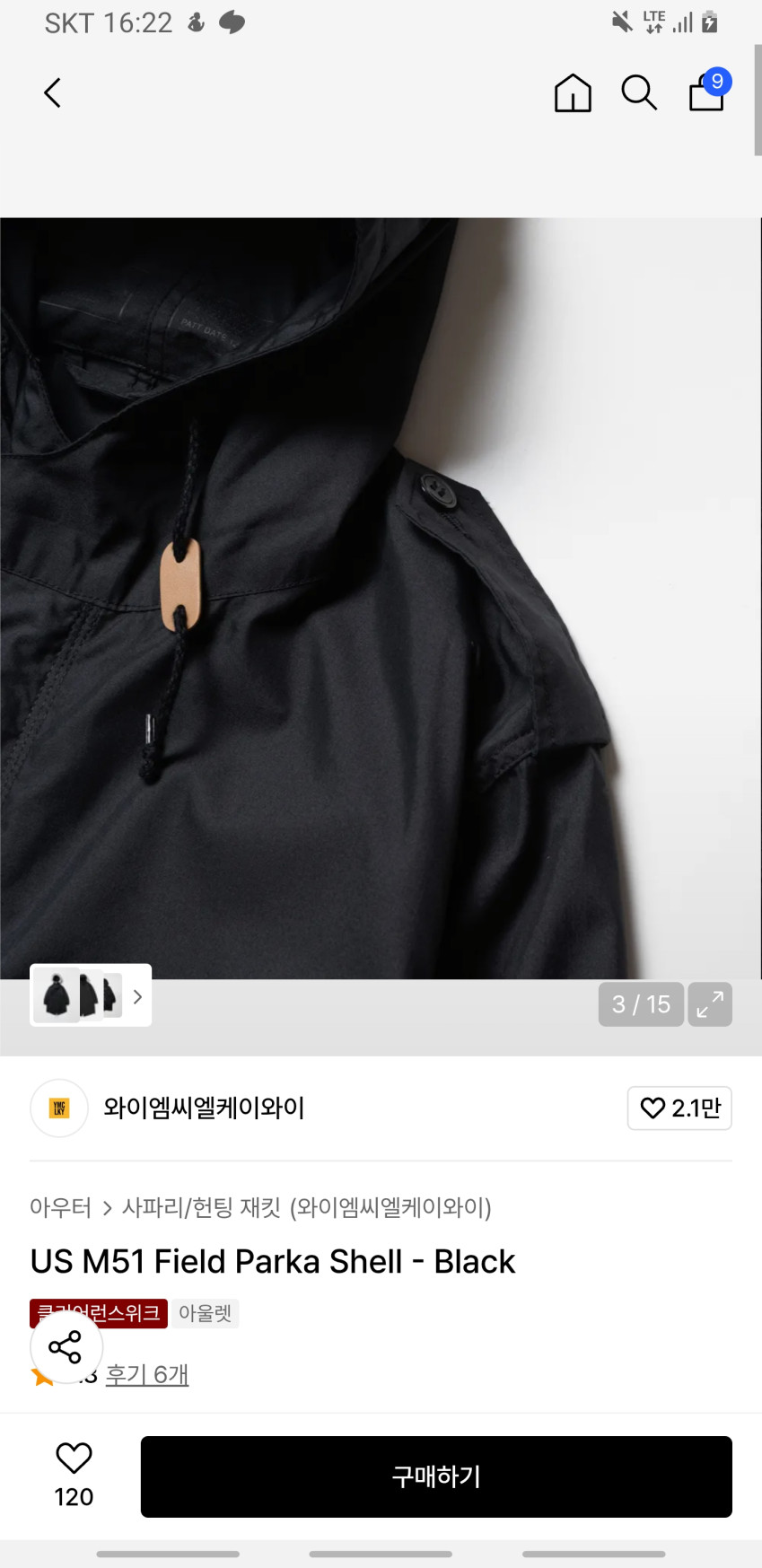762x1568 pixels.
Task: Open the 와이엠씨엘케이와이 brand page
Action: point(204,1108)
